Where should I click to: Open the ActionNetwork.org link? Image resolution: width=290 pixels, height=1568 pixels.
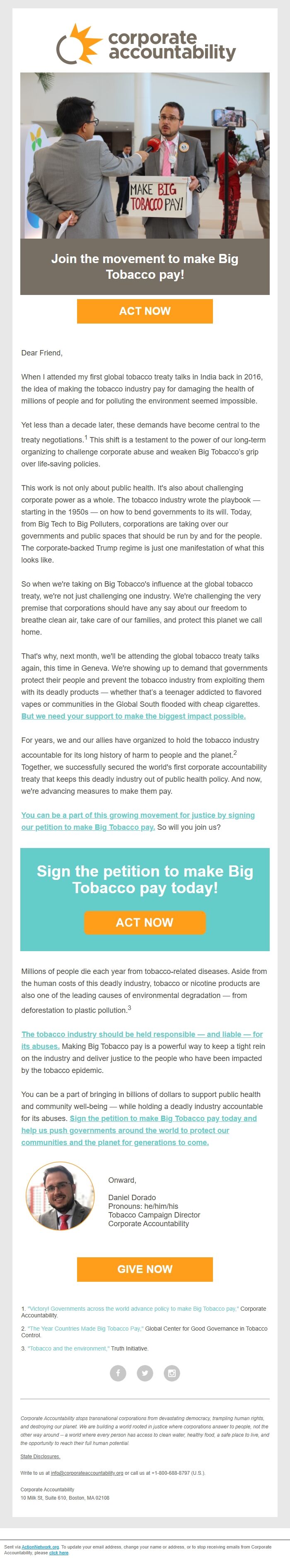[40, 1547]
